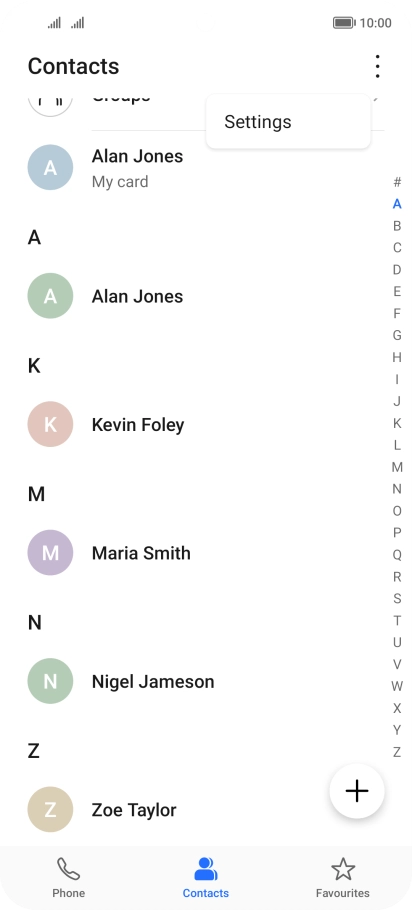Tap the three-dot overflow menu icon

(377, 66)
